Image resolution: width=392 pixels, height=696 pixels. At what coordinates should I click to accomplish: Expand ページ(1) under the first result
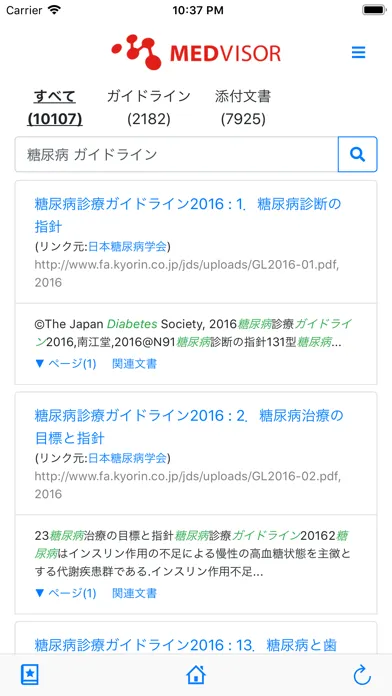point(65,364)
